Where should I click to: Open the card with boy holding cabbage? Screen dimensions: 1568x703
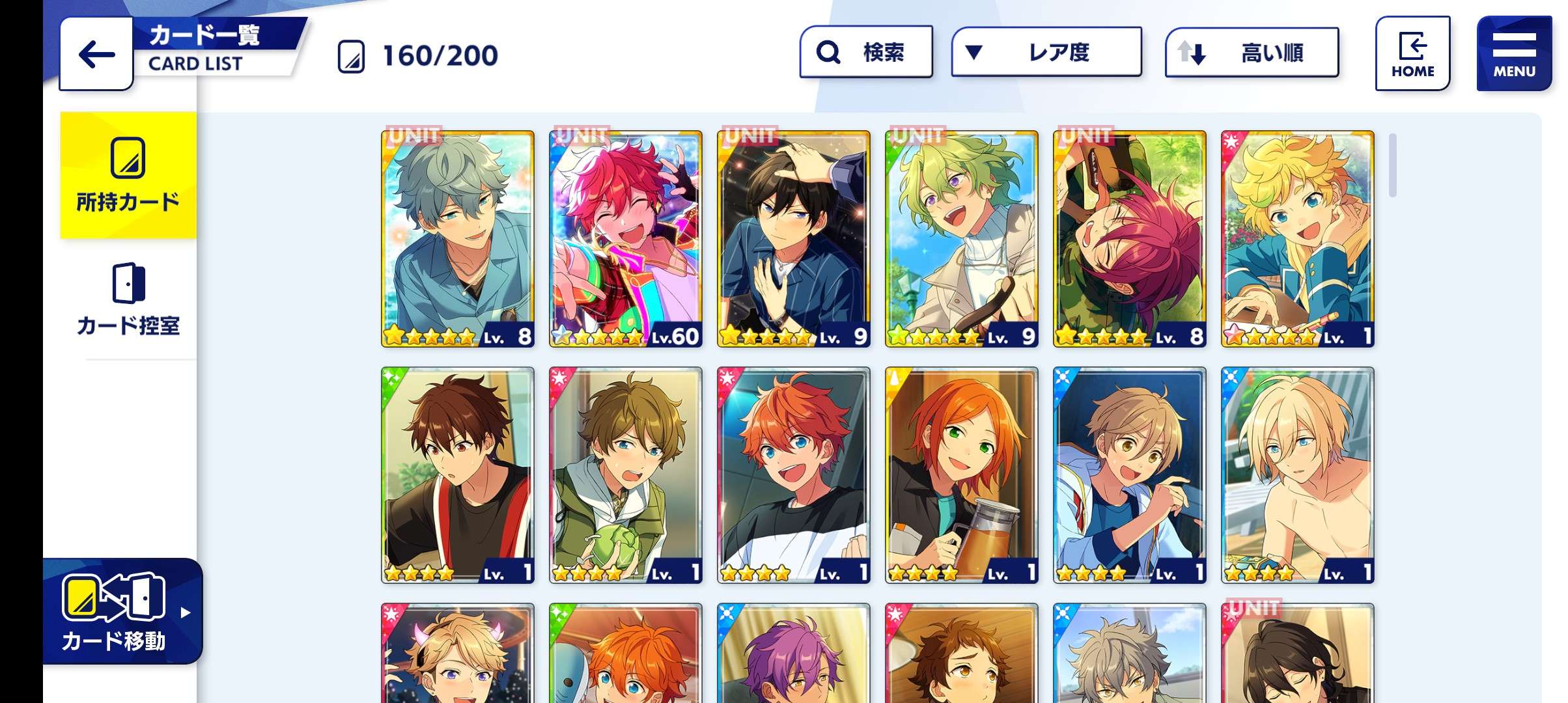(625, 475)
